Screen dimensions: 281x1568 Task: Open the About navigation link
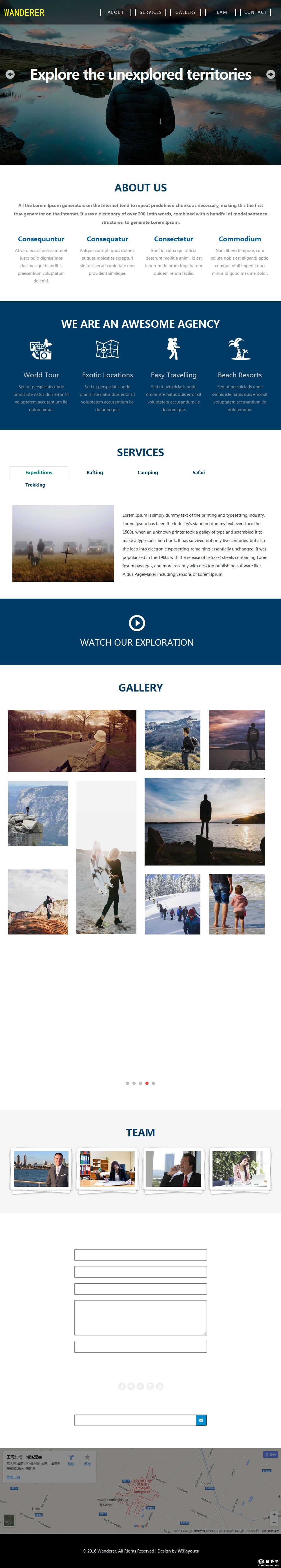point(115,12)
